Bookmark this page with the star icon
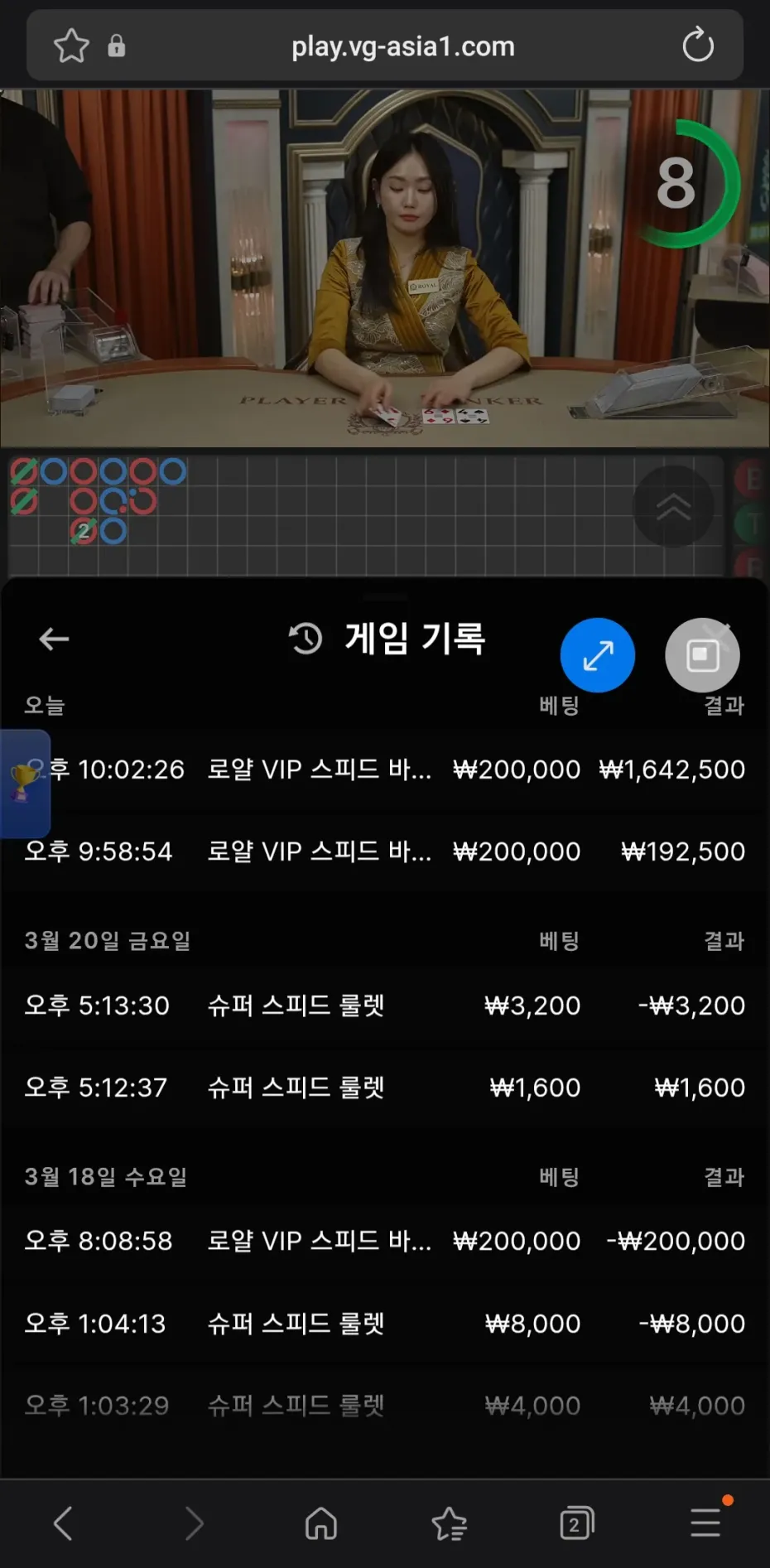The image size is (770, 1568). pos(71,46)
